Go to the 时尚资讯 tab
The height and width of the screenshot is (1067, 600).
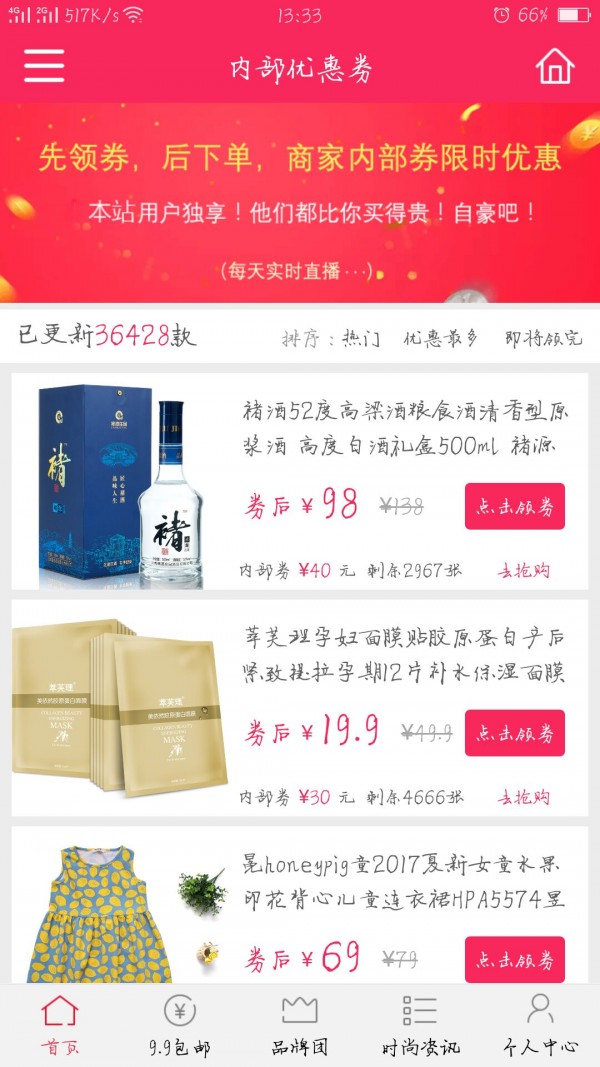[420, 1025]
